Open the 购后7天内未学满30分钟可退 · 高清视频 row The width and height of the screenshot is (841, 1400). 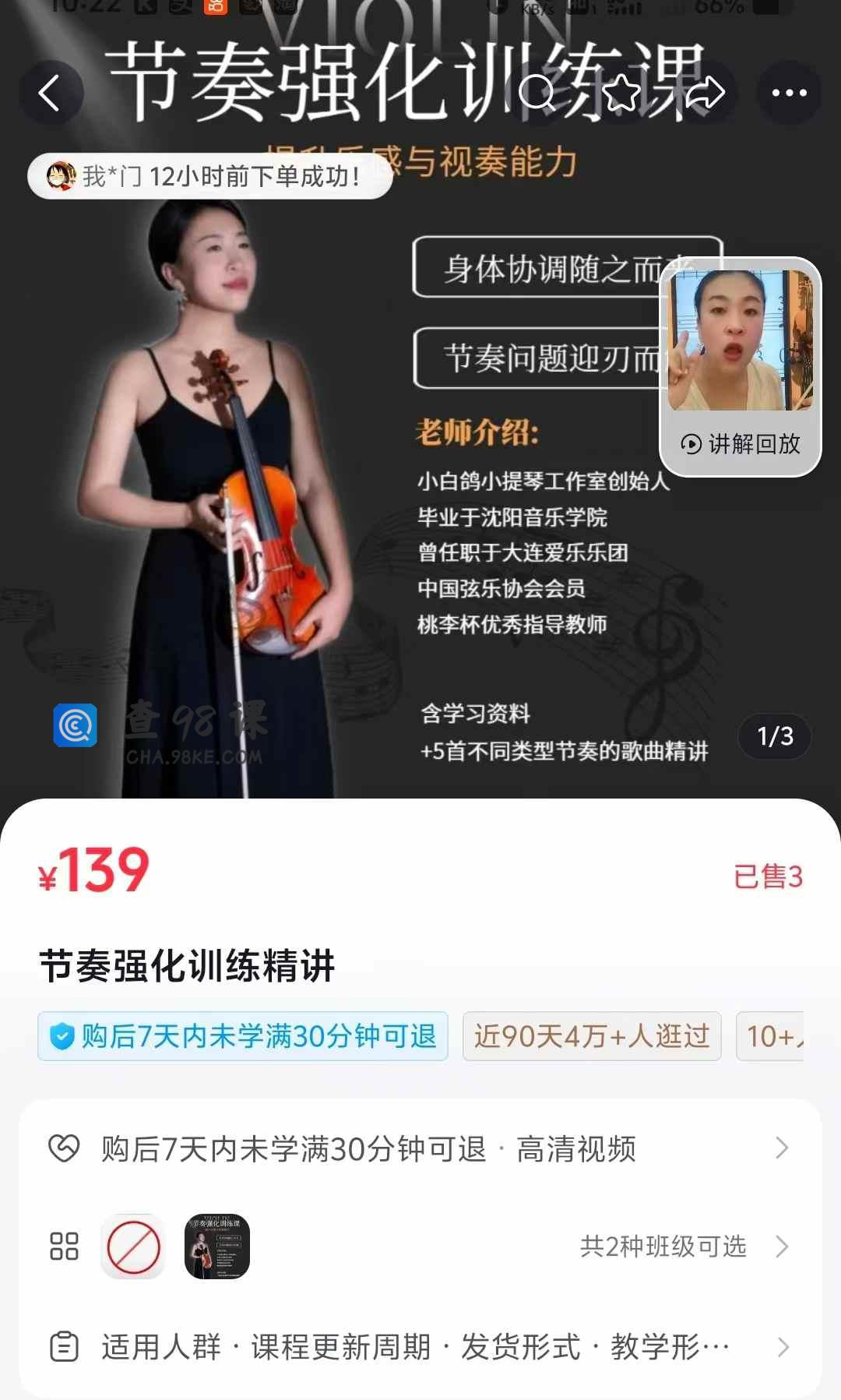420,1149
